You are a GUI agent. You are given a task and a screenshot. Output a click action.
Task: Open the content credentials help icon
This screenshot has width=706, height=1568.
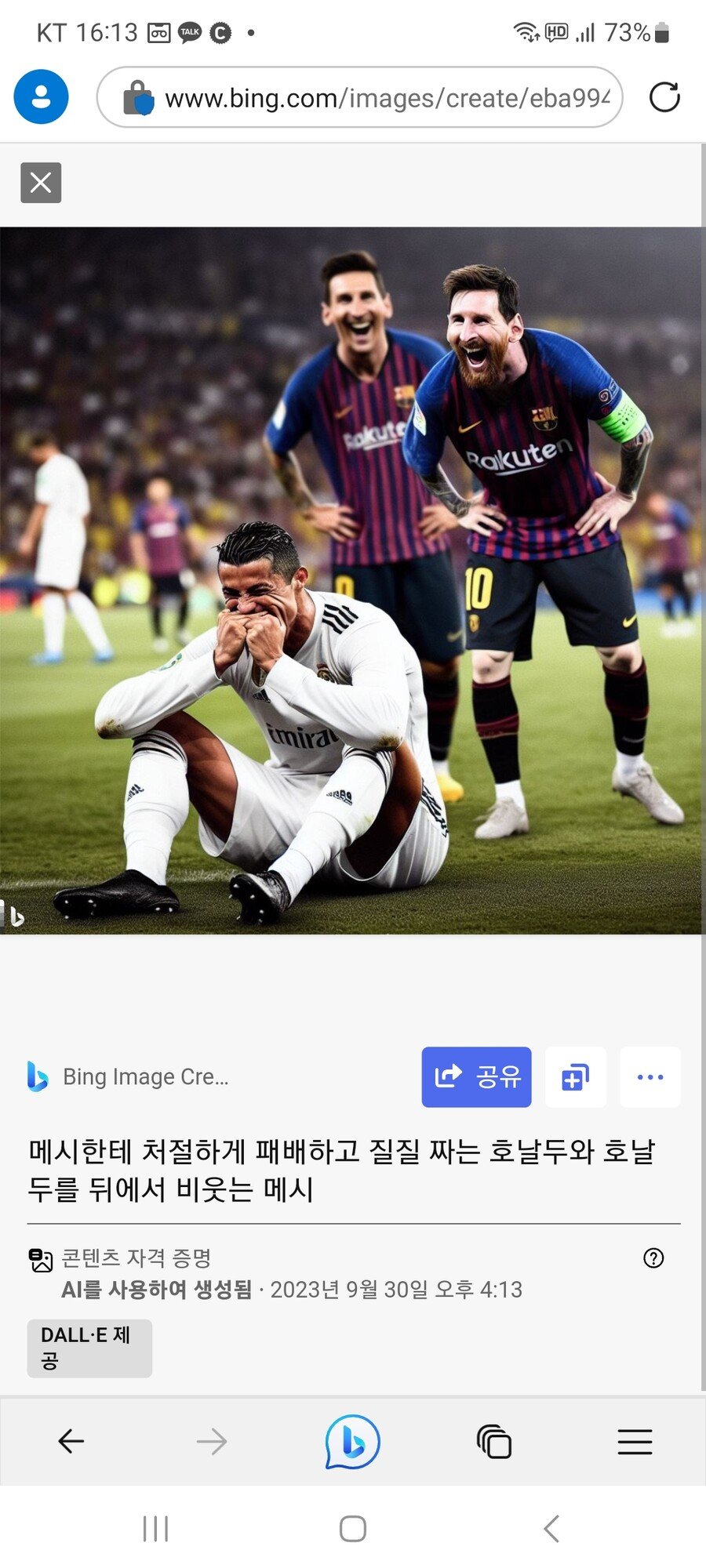pyautogui.click(x=653, y=1258)
